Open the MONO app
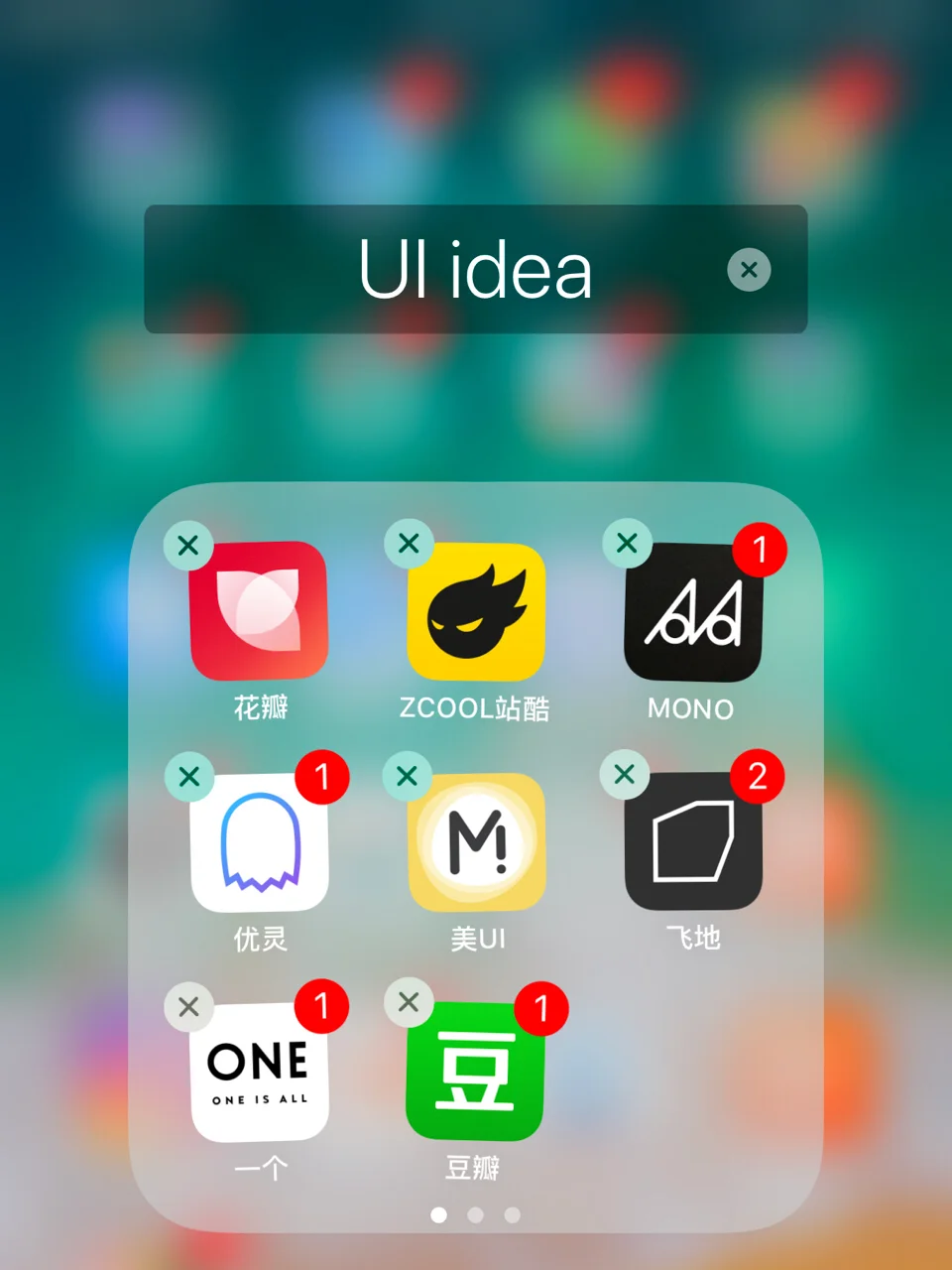952x1270 pixels. point(692,611)
